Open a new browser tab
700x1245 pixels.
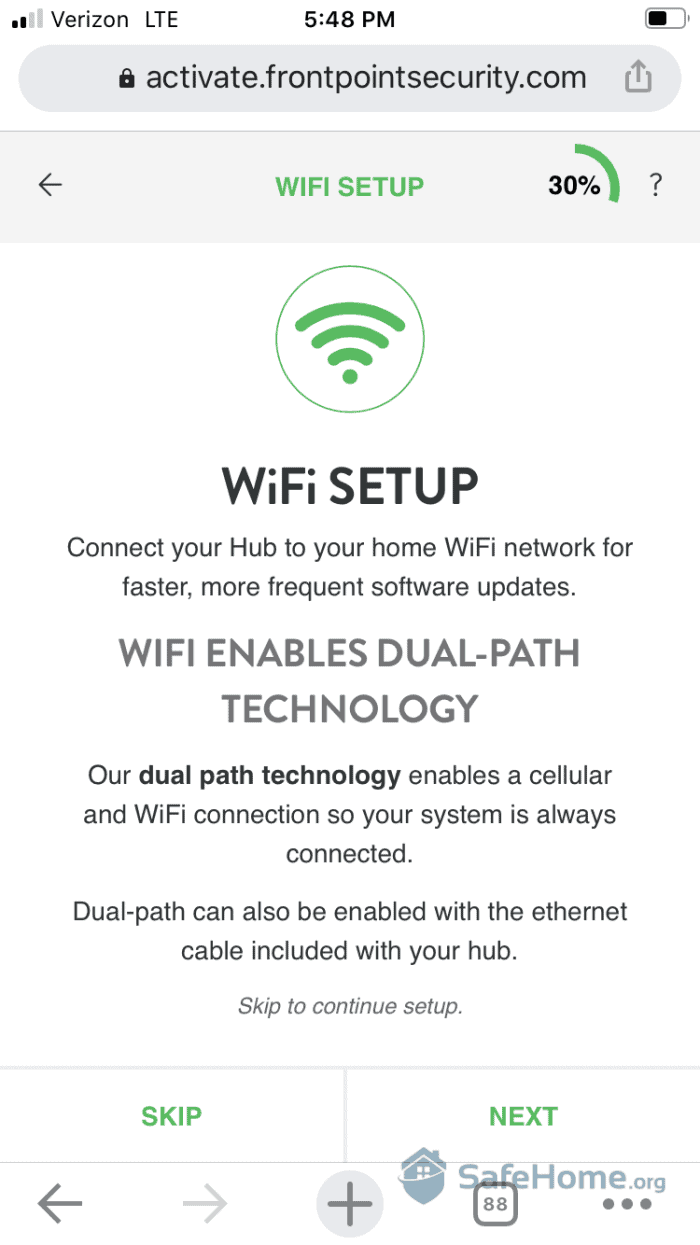tap(349, 1204)
